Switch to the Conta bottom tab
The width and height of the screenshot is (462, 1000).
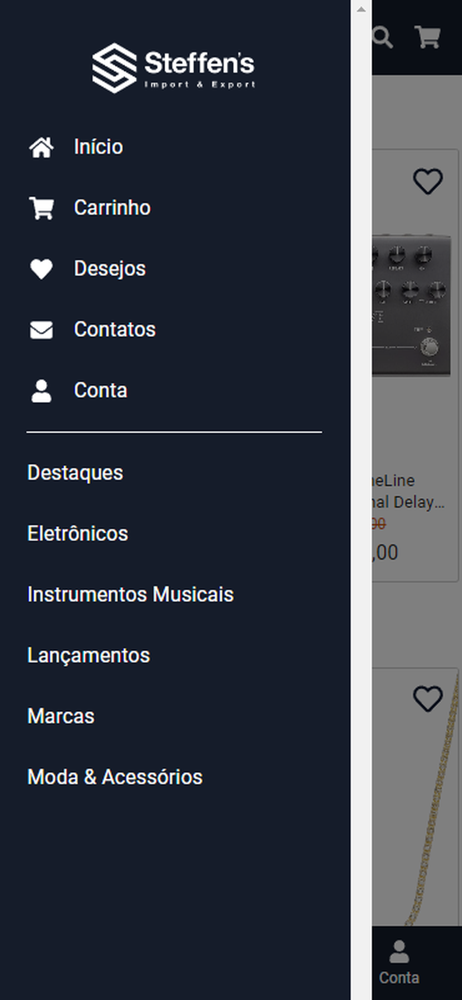click(x=399, y=963)
